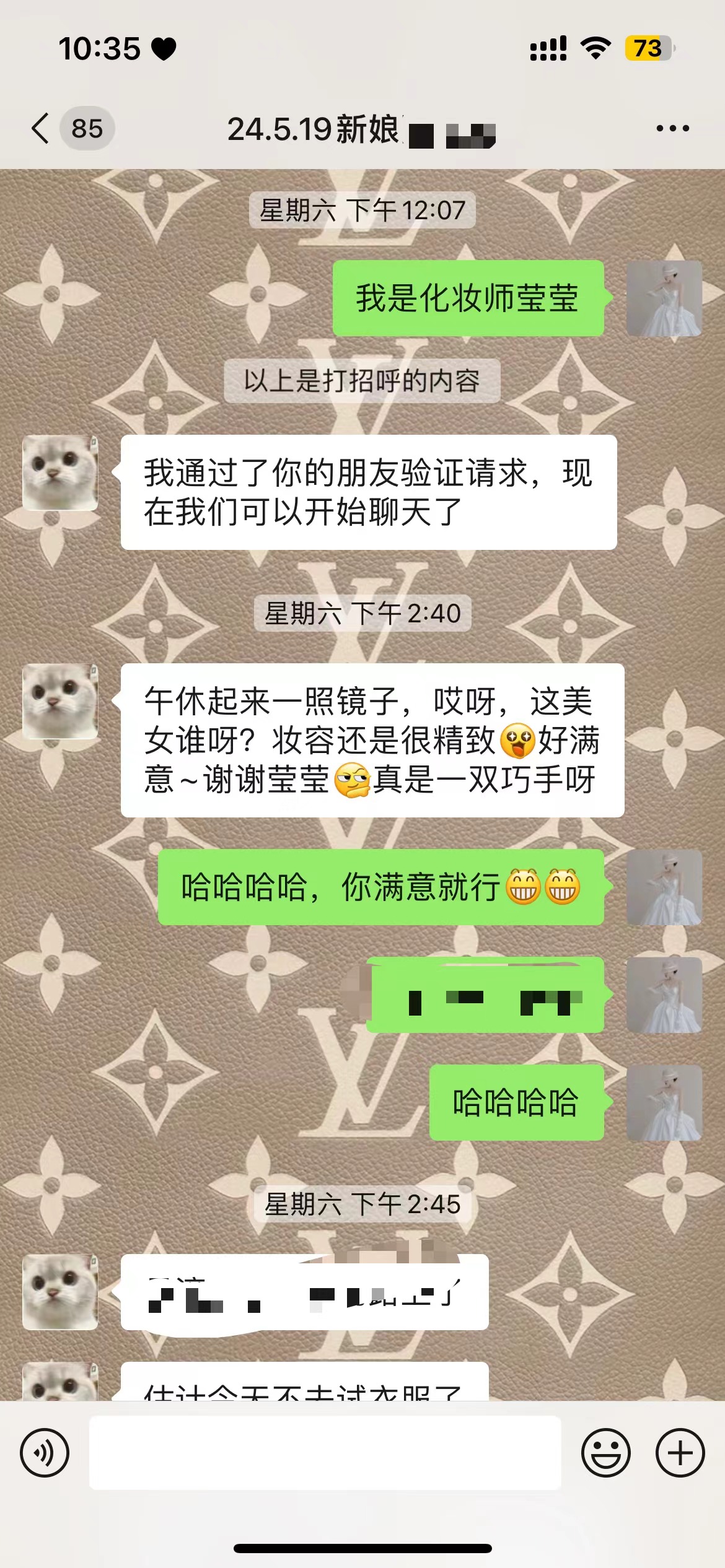
Task: Tap the message text field
Action: point(325,1453)
